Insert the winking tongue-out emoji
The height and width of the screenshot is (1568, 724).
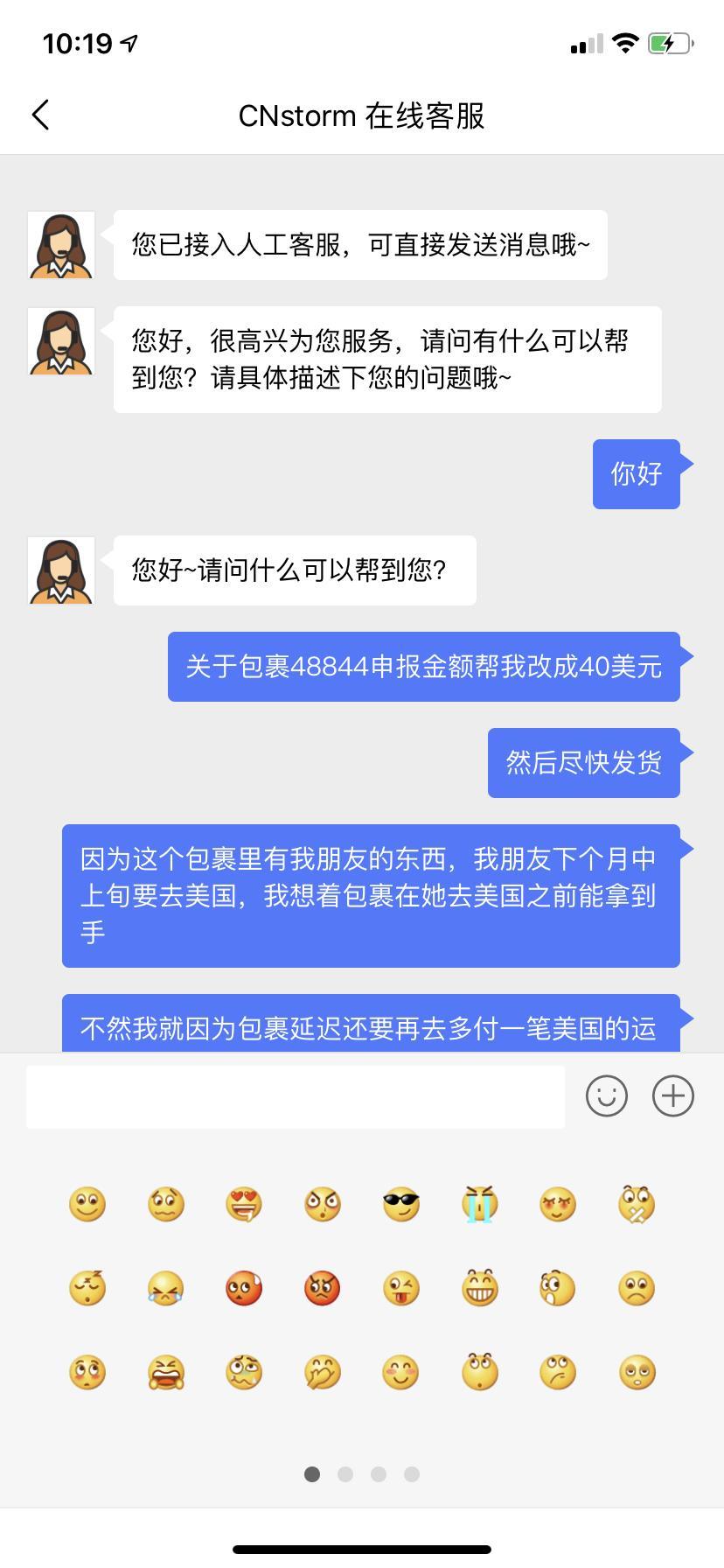click(401, 1288)
